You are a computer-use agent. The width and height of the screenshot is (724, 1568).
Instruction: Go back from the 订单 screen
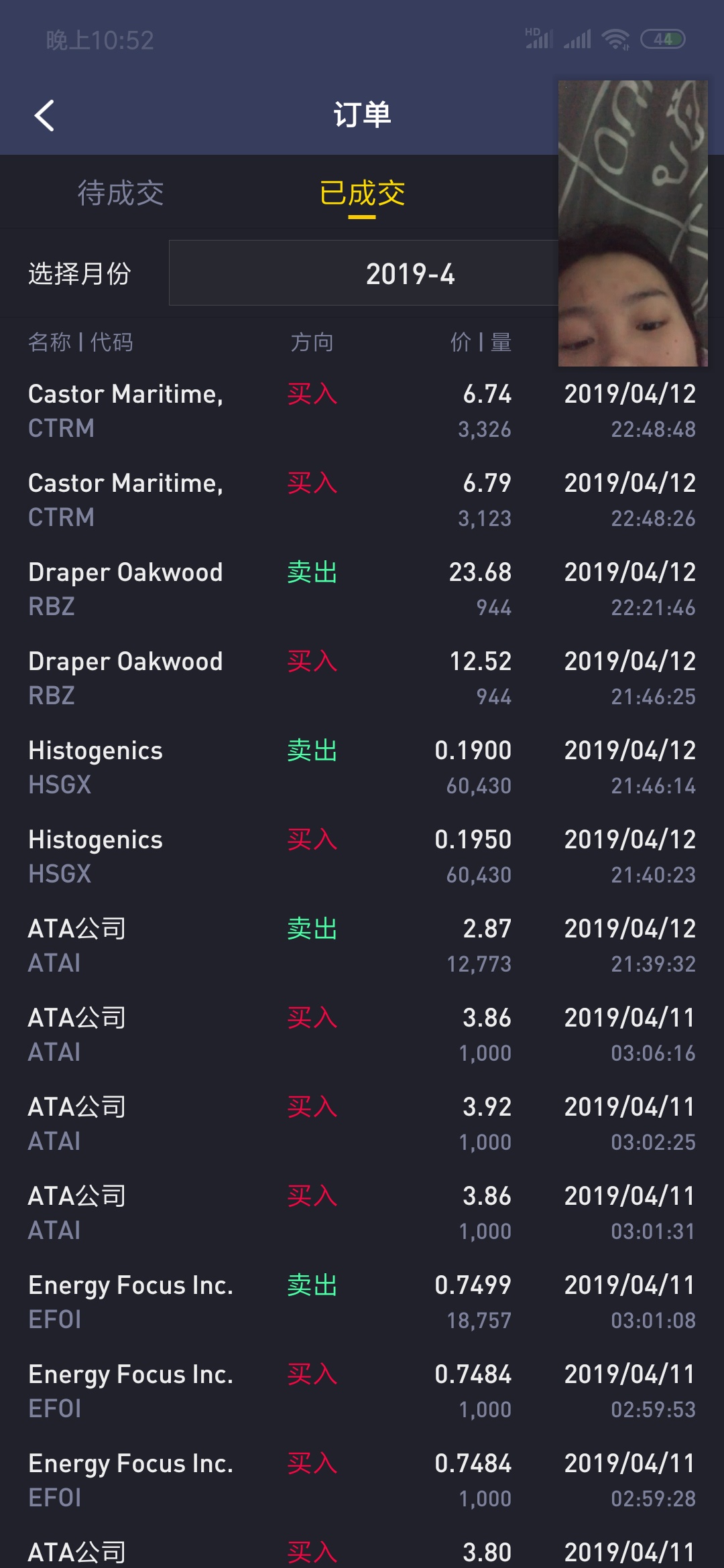pyautogui.click(x=44, y=115)
